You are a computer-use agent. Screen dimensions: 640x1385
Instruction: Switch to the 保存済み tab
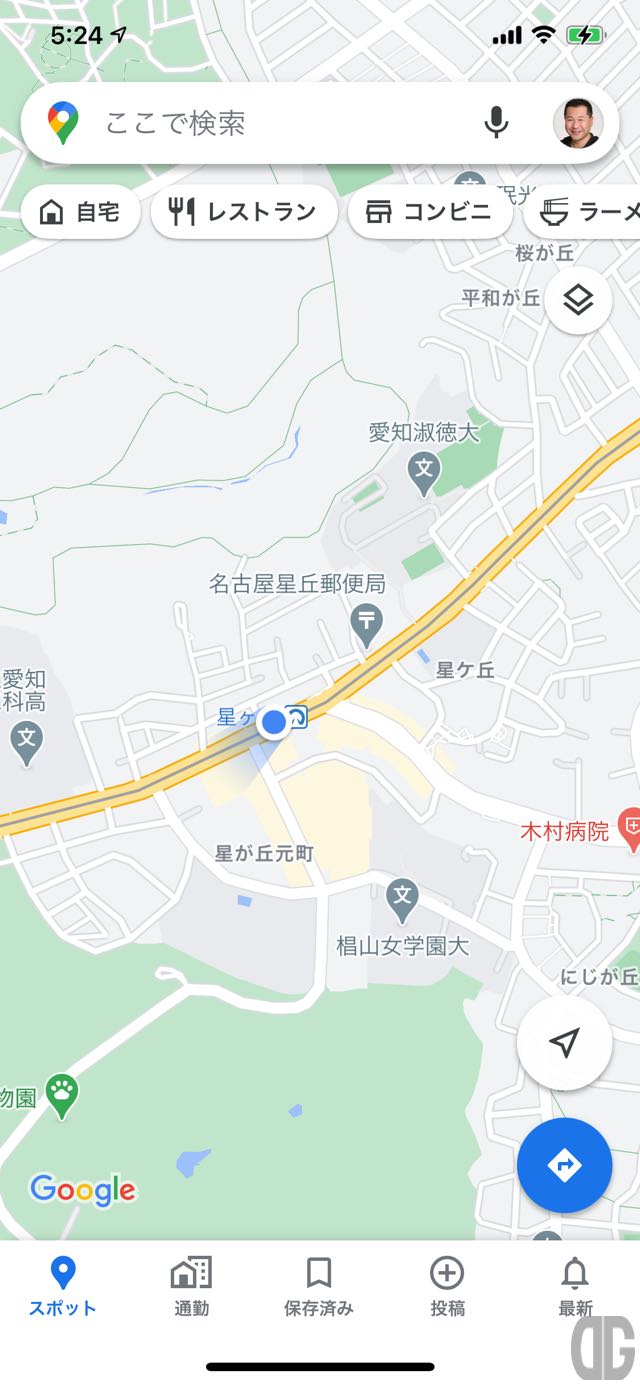click(x=318, y=1287)
